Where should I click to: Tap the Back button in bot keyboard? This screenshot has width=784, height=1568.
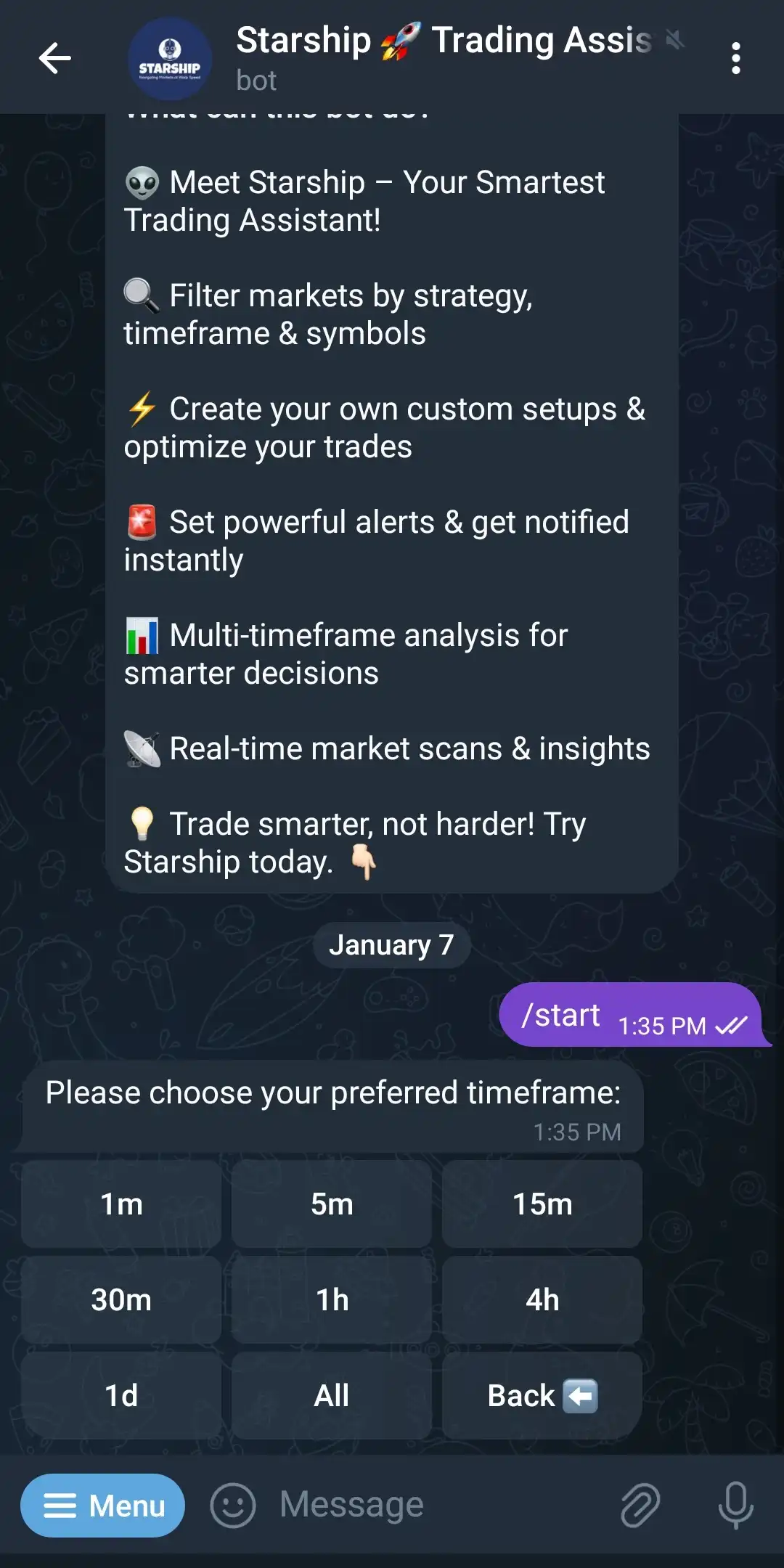[x=542, y=1395]
